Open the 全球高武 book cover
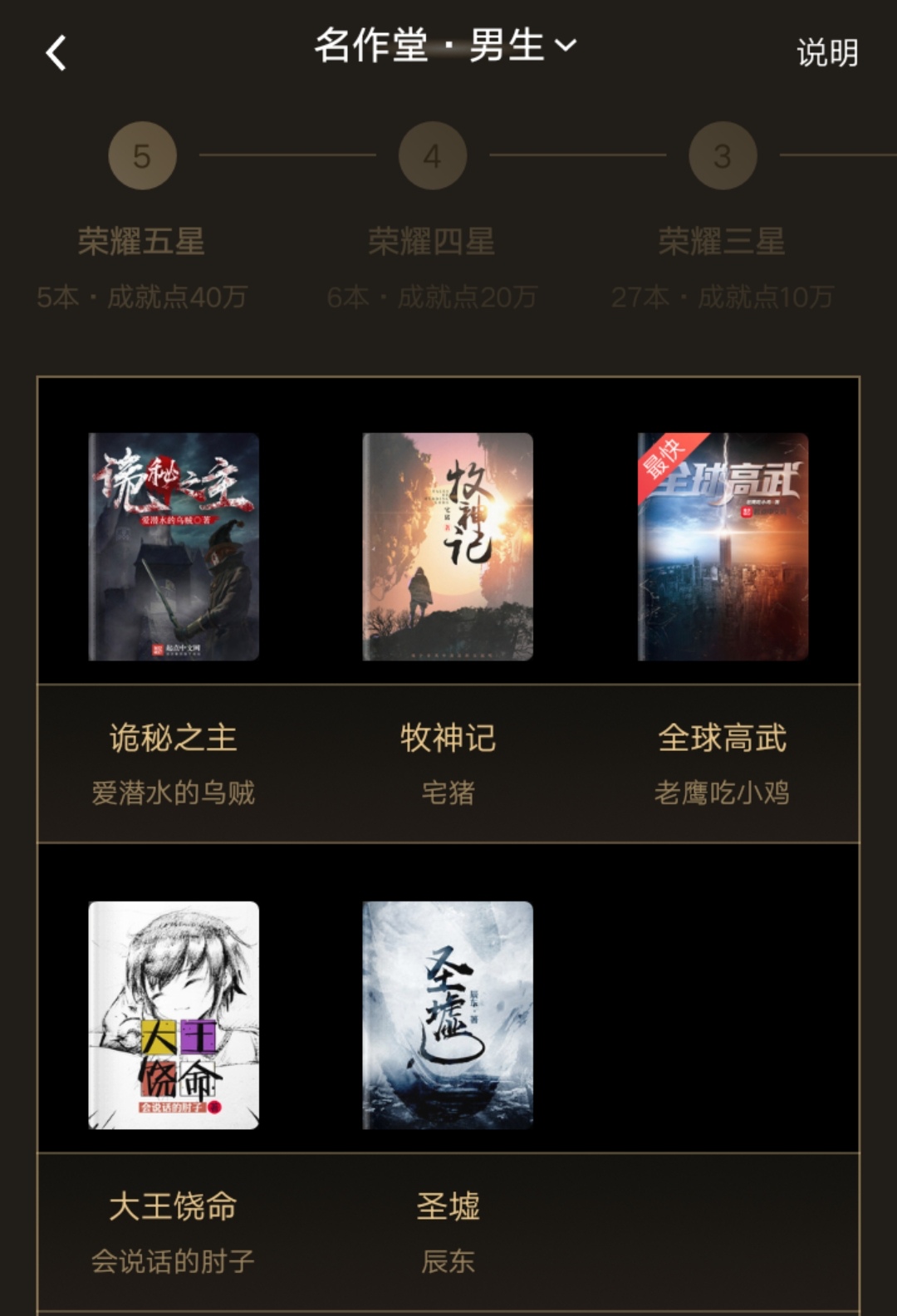Screen dimensions: 897x1316 coord(723,548)
